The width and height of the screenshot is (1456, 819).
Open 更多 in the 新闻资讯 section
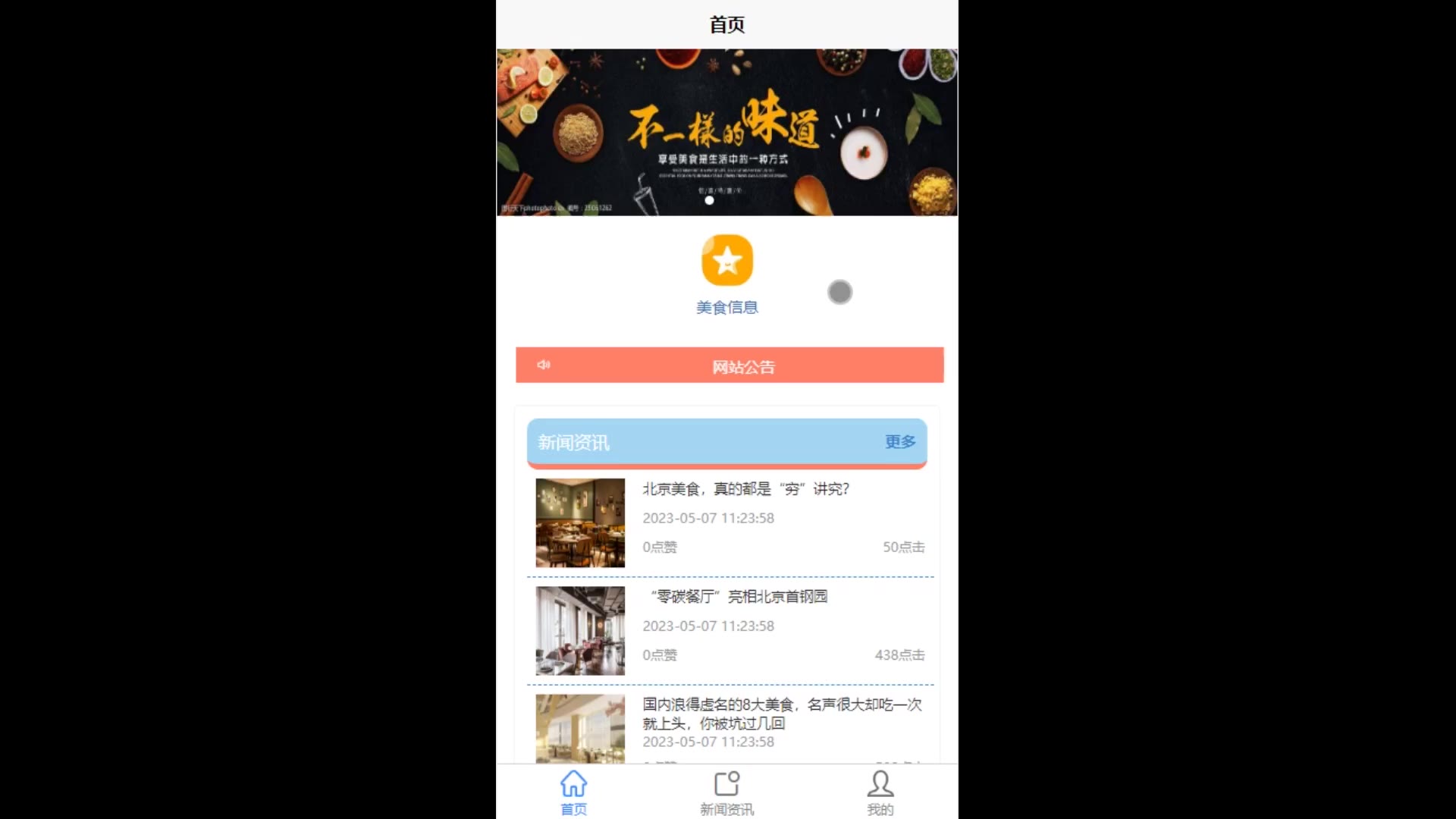coord(899,442)
